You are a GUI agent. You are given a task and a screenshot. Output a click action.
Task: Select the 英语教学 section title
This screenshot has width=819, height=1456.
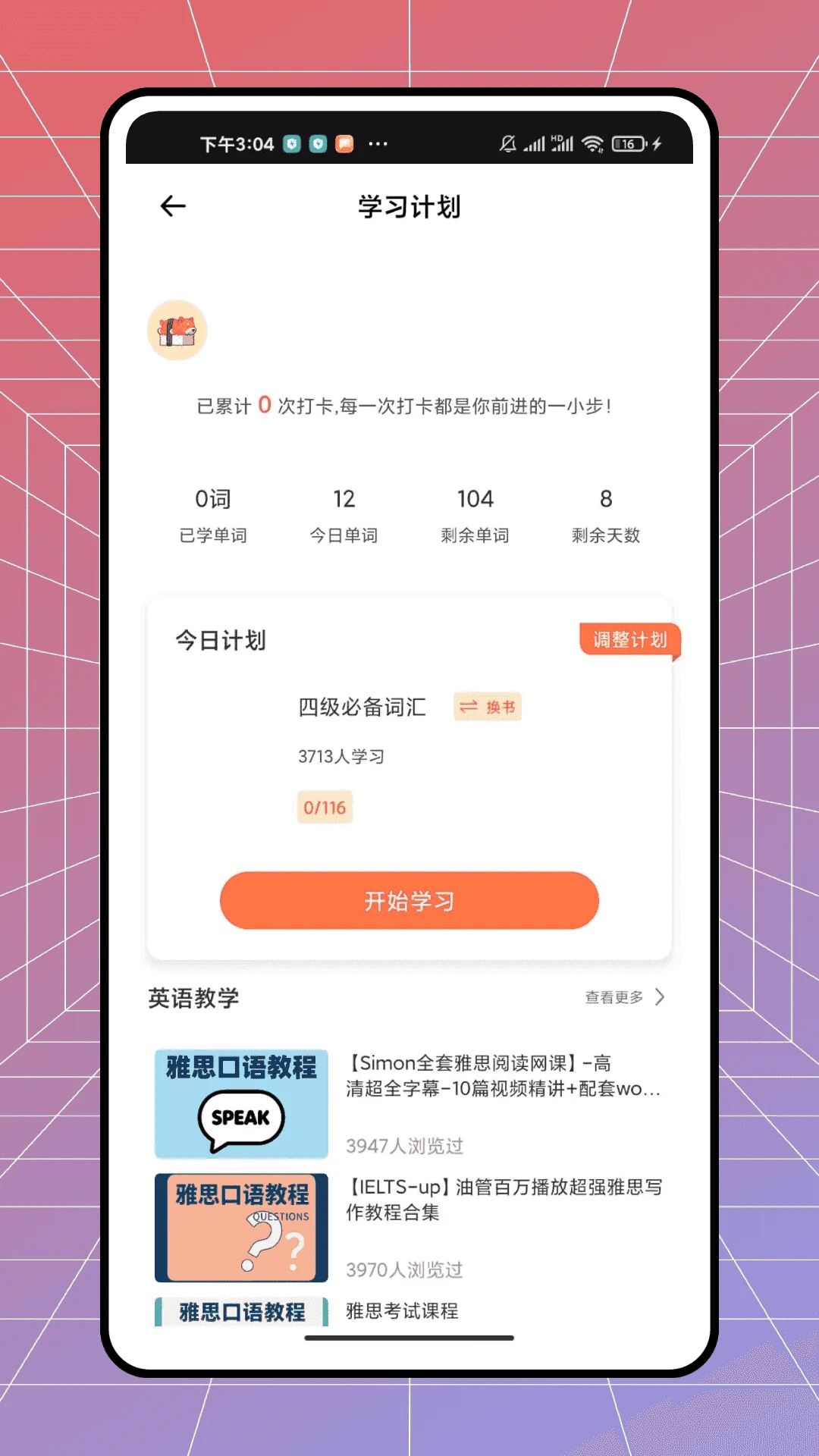point(193,998)
